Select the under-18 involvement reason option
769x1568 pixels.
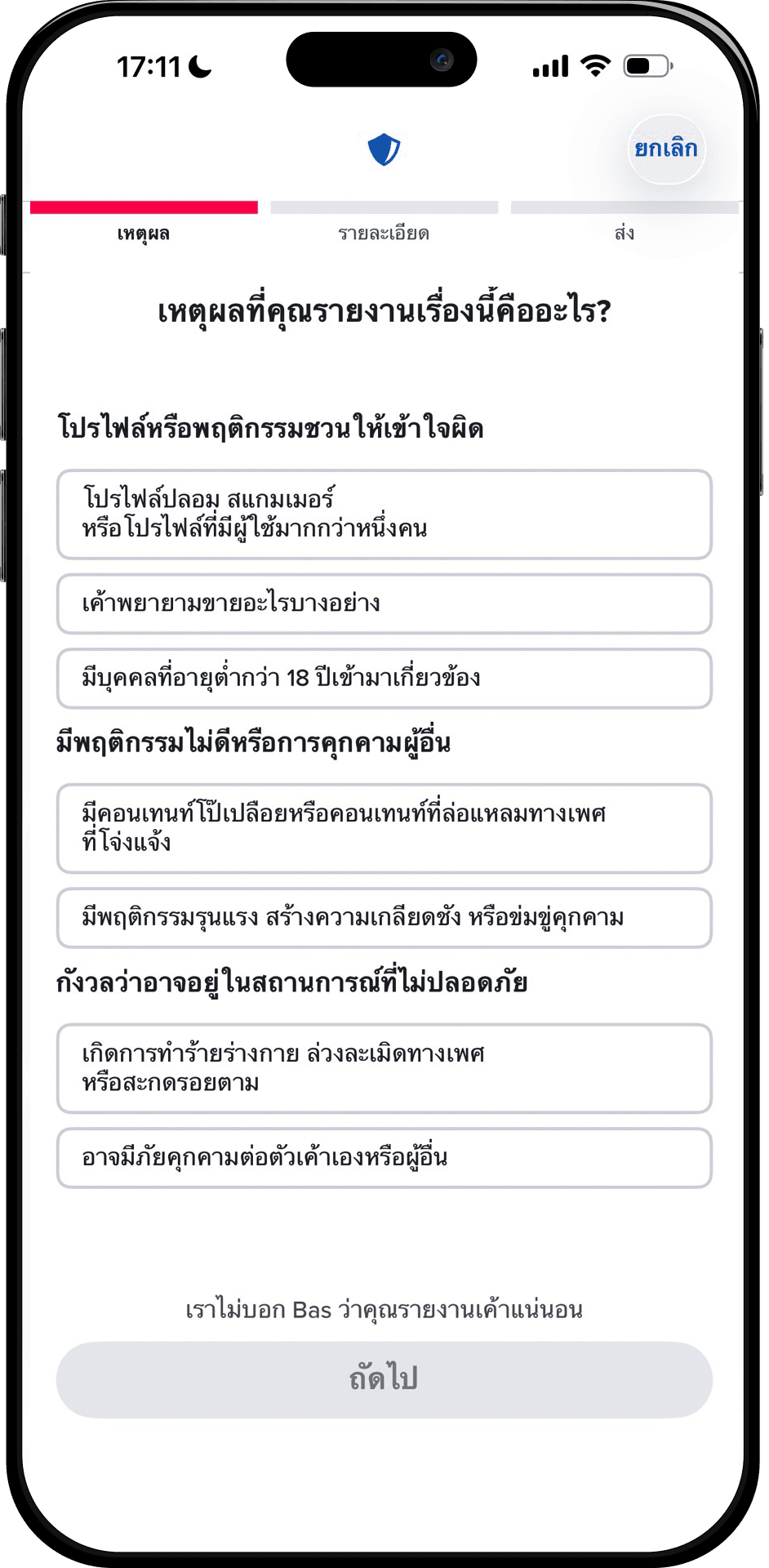[x=384, y=679]
